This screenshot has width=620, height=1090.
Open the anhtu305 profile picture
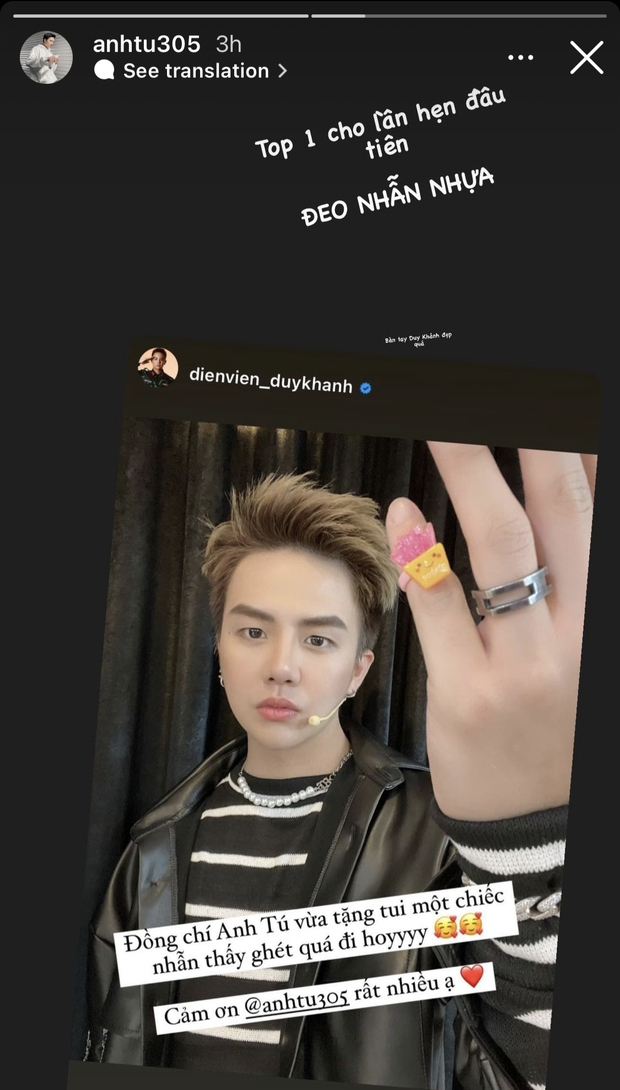(46, 57)
